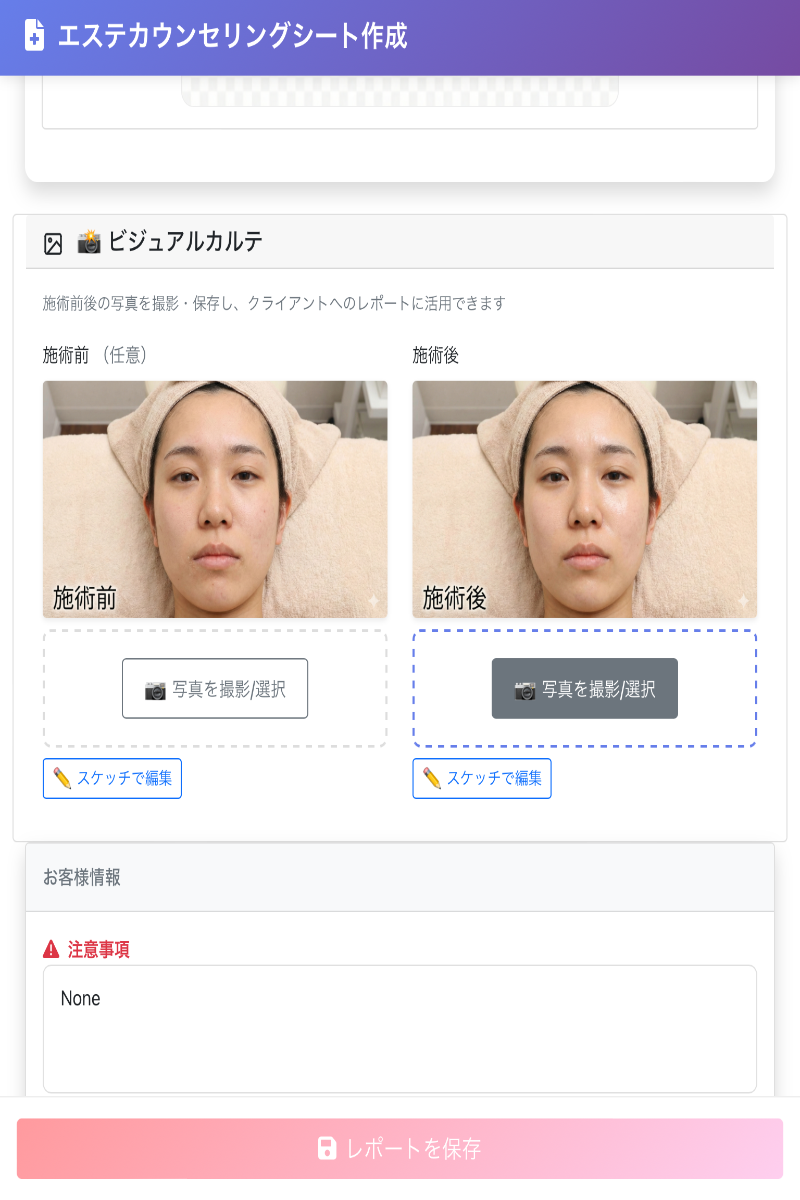Open the left スケッチで編集 sketch editor

pos(112,778)
